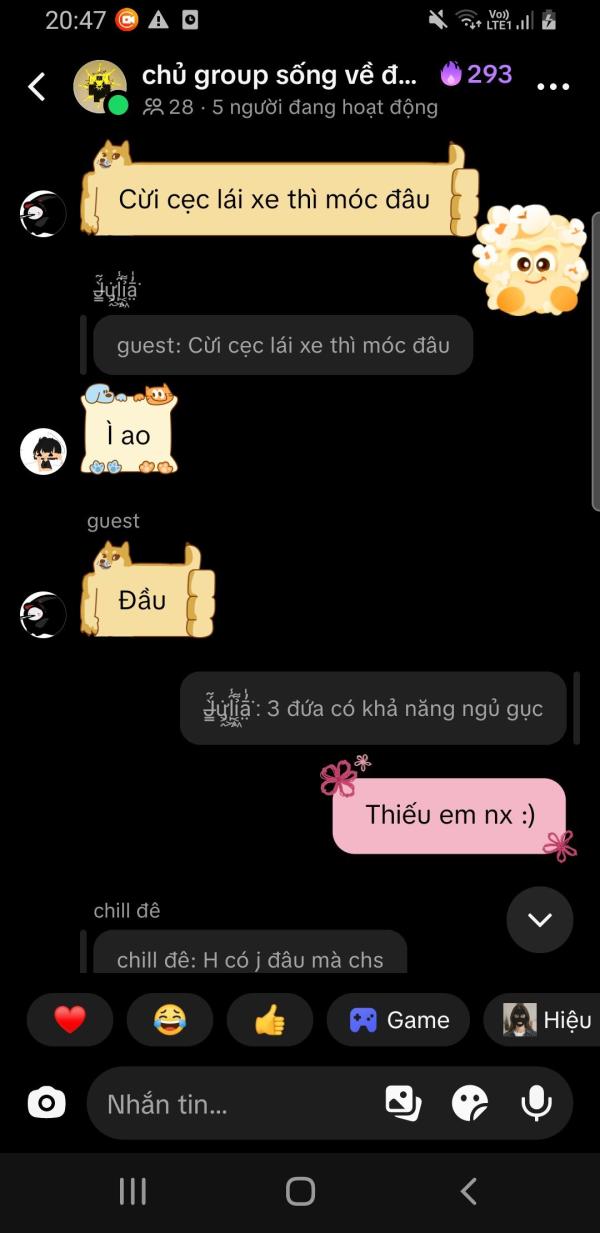The image size is (600, 1233).
Task: Send the laughing emoji quick reaction
Action: coord(170,1020)
